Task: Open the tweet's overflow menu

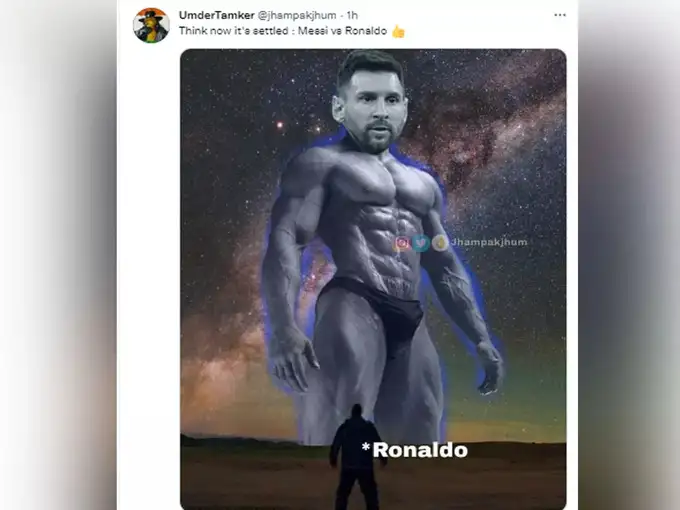Action: click(559, 15)
